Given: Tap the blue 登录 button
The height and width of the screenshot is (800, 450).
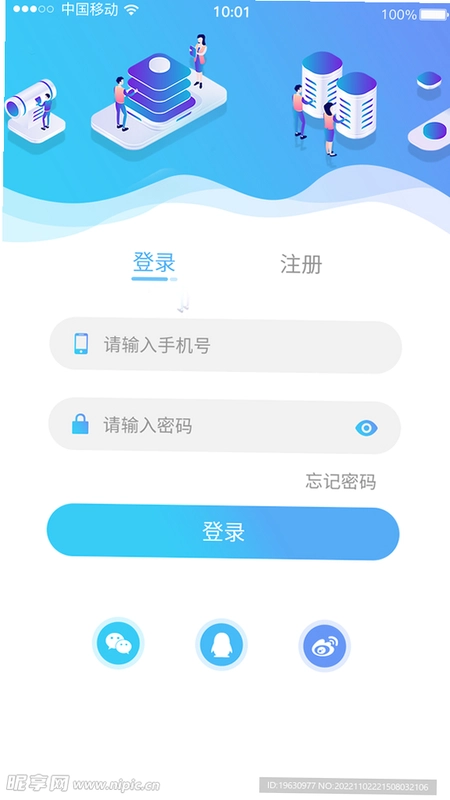Looking at the screenshot, I should click(223, 532).
